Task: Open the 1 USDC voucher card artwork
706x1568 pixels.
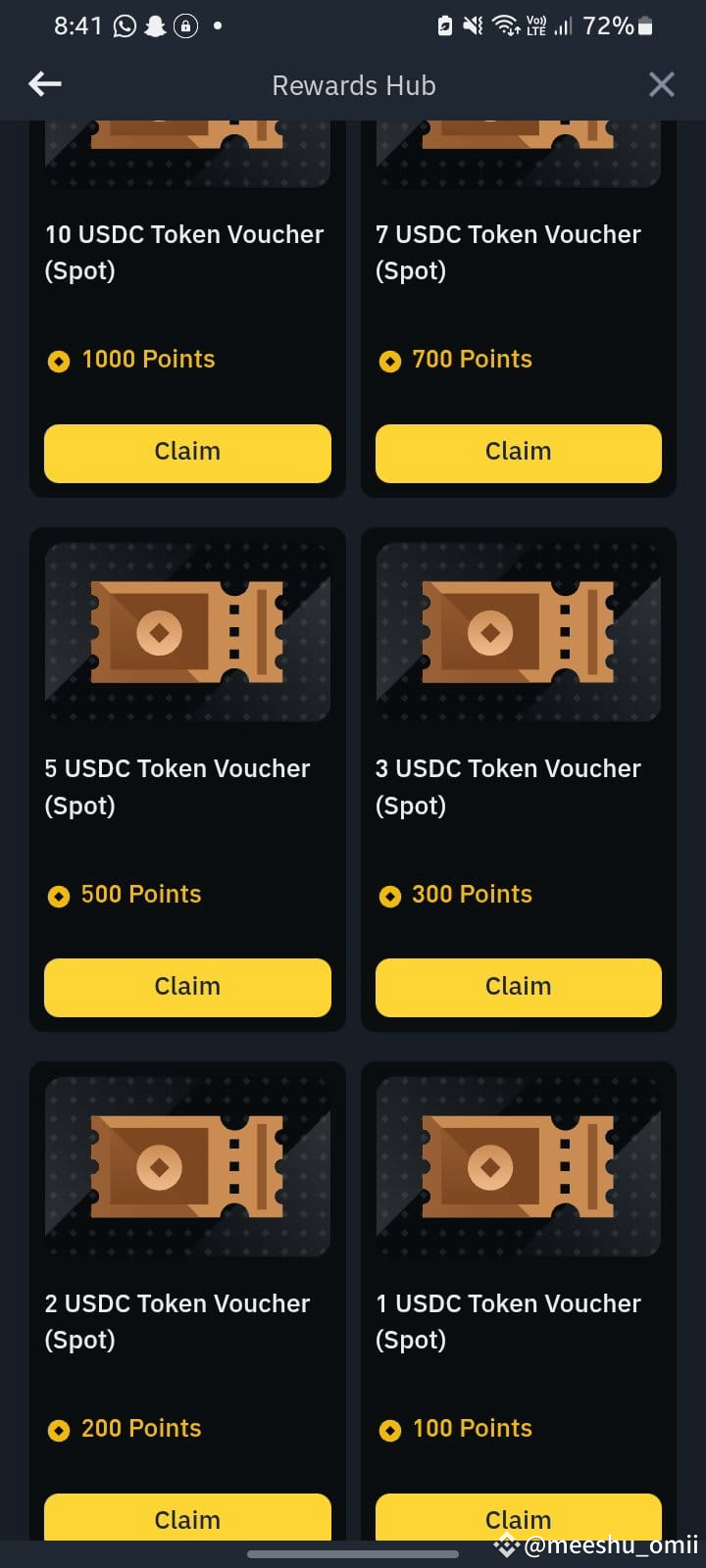Action: (518, 1166)
